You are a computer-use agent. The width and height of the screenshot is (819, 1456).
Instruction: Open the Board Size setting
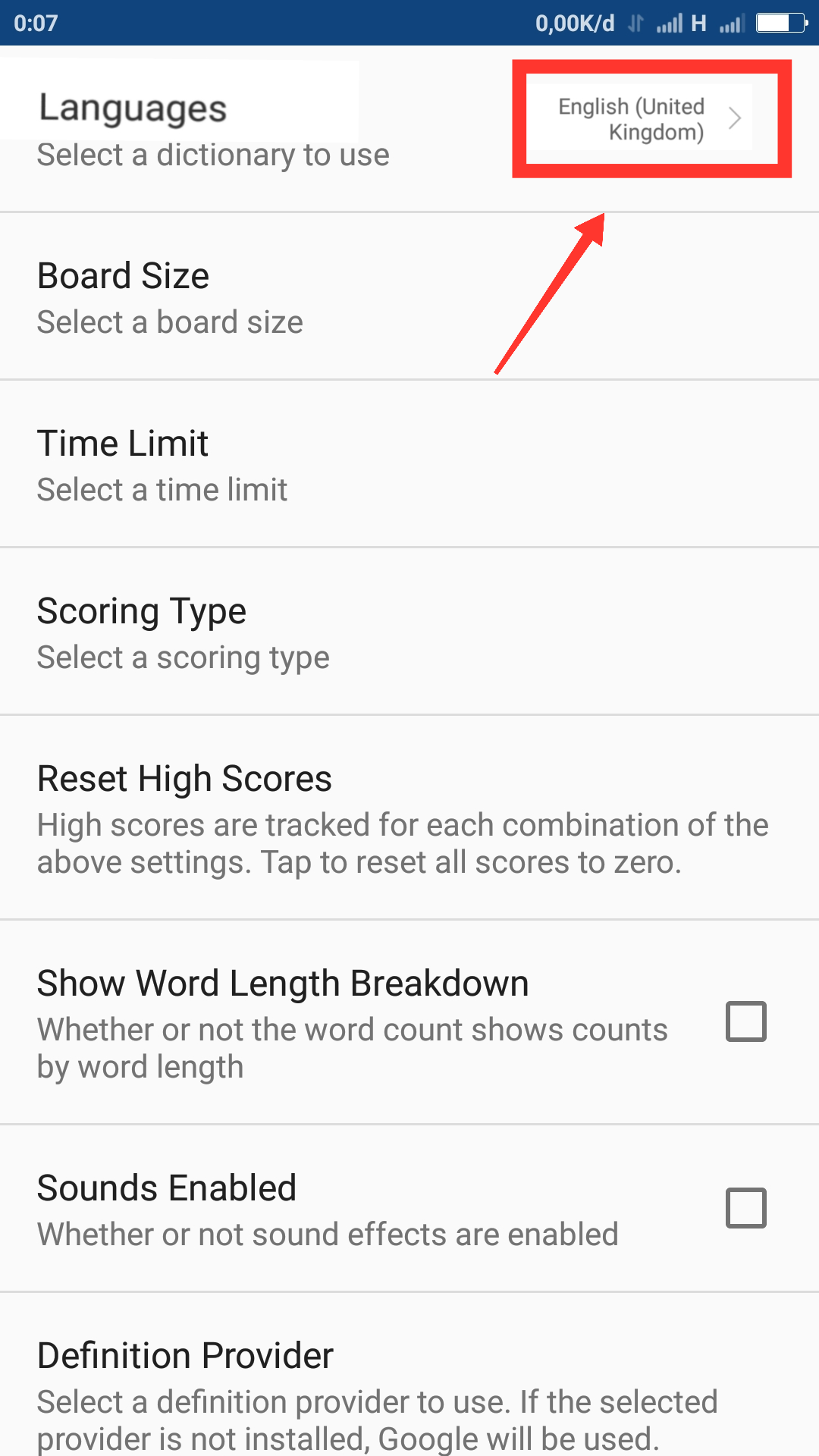pyautogui.click(x=409, y=297)
